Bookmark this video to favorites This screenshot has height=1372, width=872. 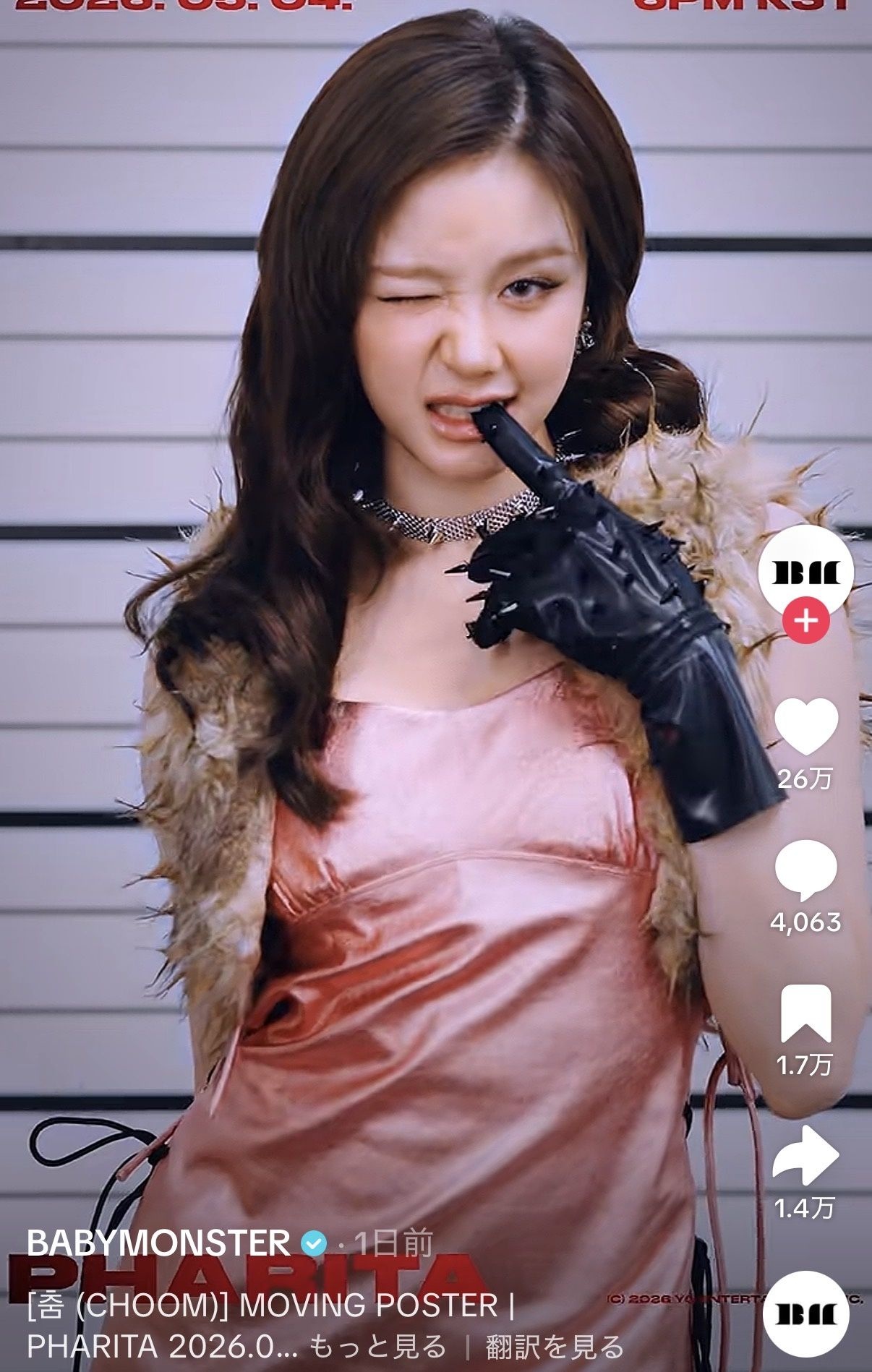tap(805, 1013)
